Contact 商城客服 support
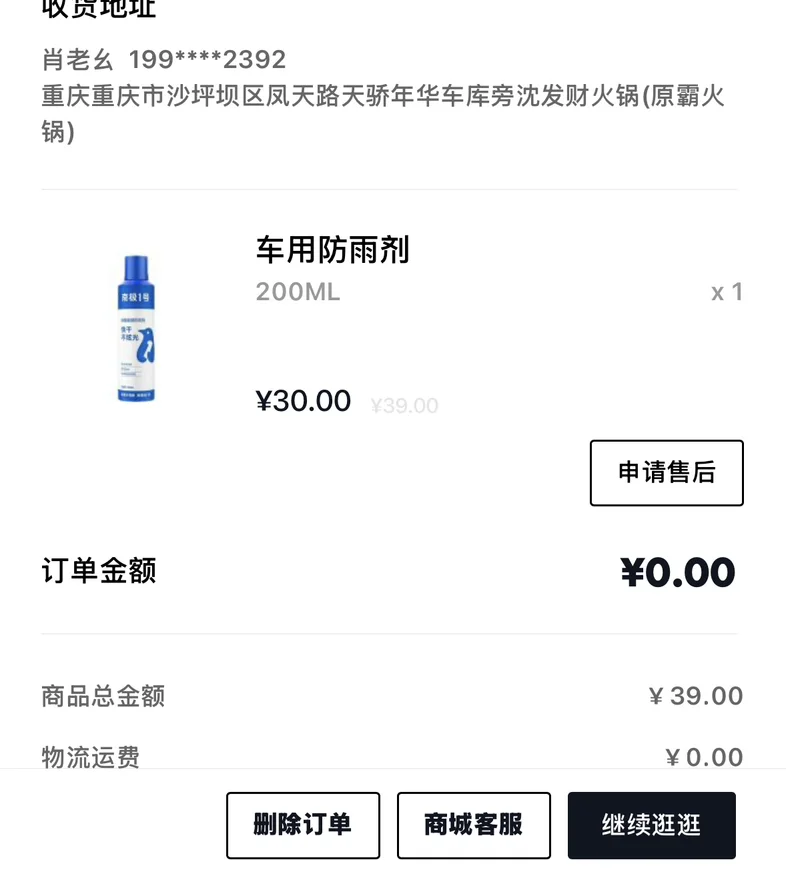This screenshot has width=786, height=876. pos(474,825)
